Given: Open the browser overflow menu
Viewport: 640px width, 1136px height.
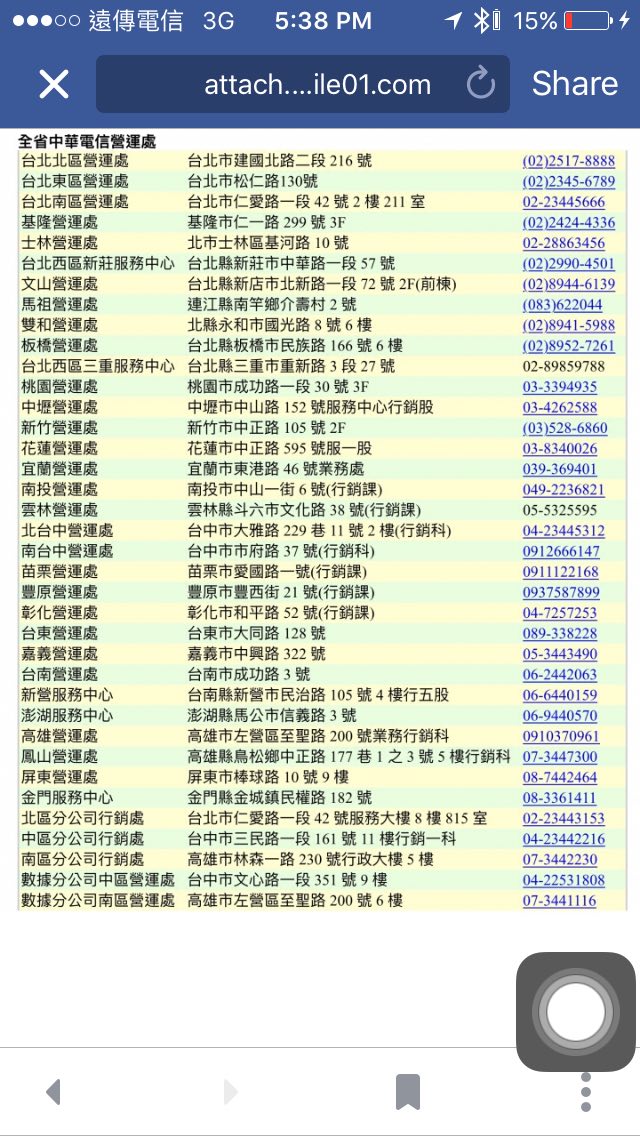Looking at the screenshot, I should coord(586,1091).
